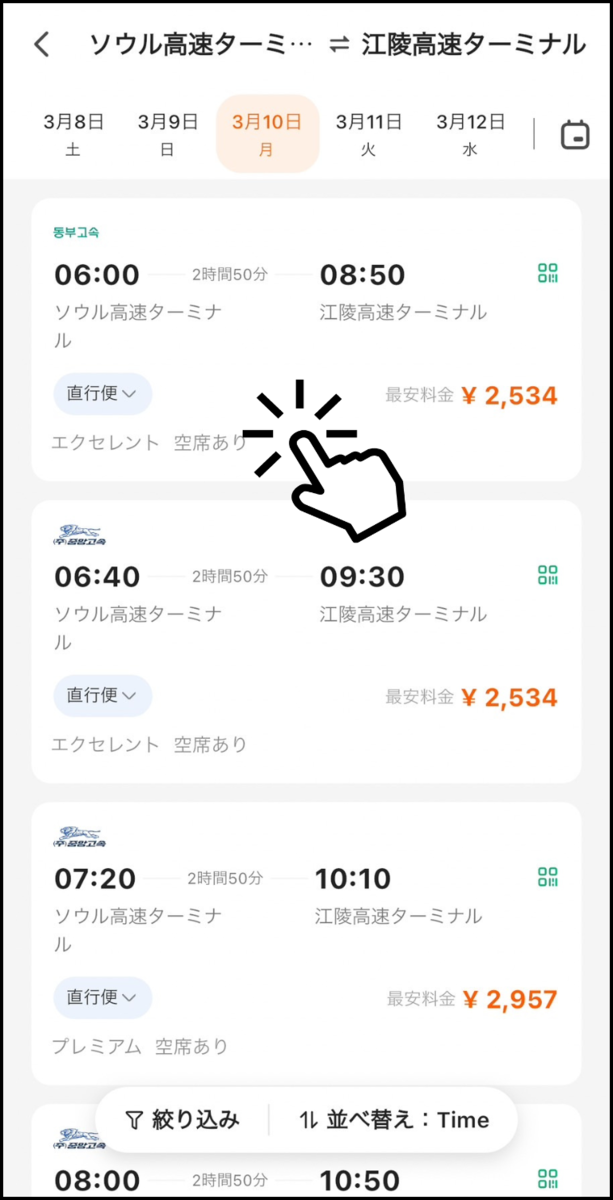Screen dimensions: 613x1200
Task: Expand 直行便 dropdown on the 06:00 bus
Action: click(102, 394)
